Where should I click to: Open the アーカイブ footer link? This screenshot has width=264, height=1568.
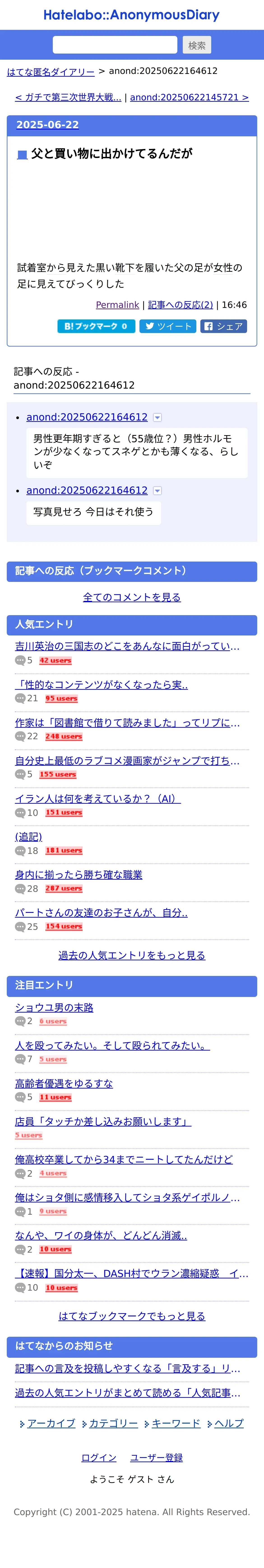[51, 1424]
